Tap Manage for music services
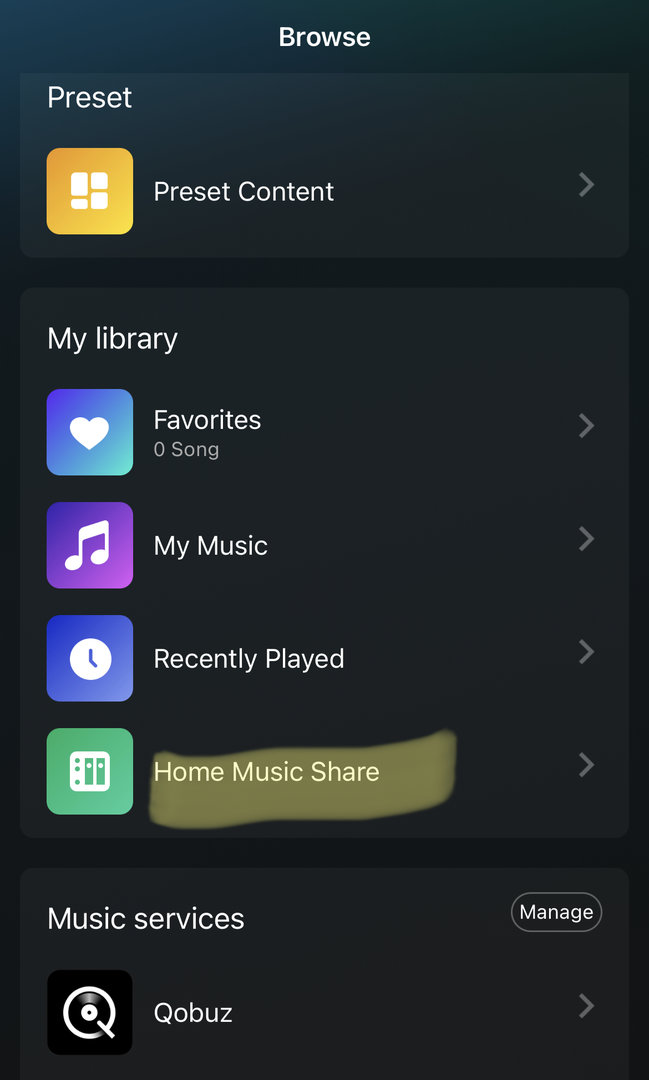 click(x=556, y=912)
